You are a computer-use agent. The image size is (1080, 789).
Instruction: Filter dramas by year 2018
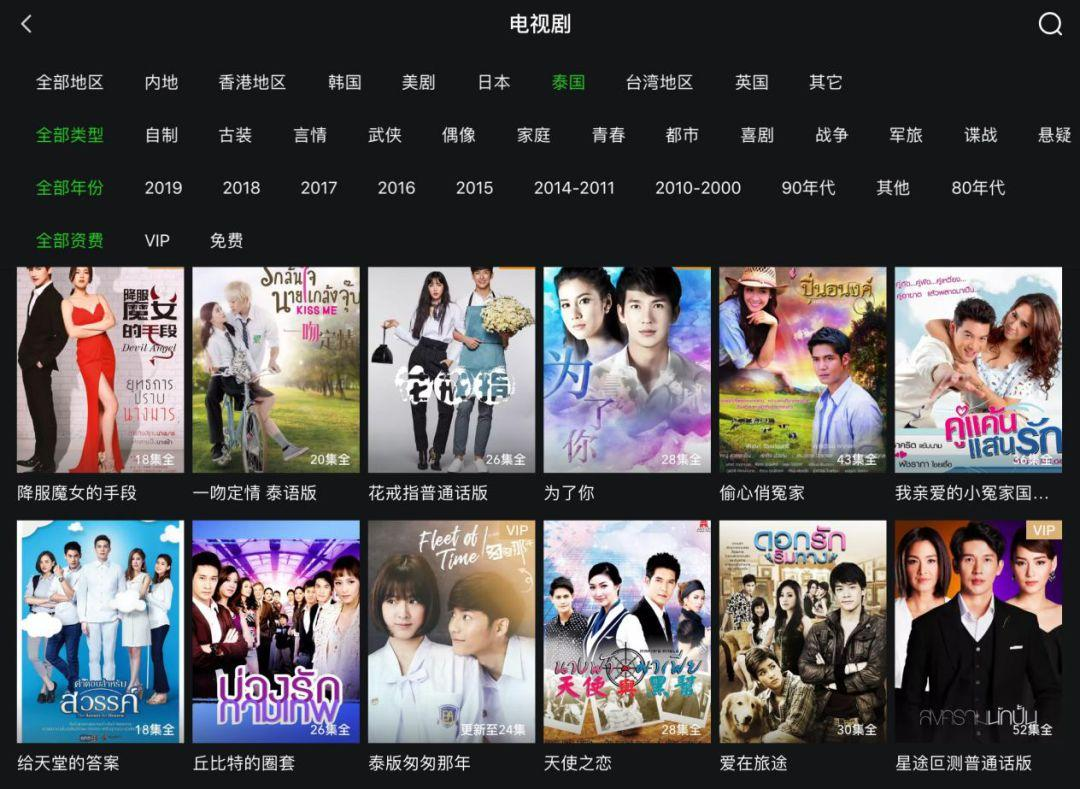[241, 188]
